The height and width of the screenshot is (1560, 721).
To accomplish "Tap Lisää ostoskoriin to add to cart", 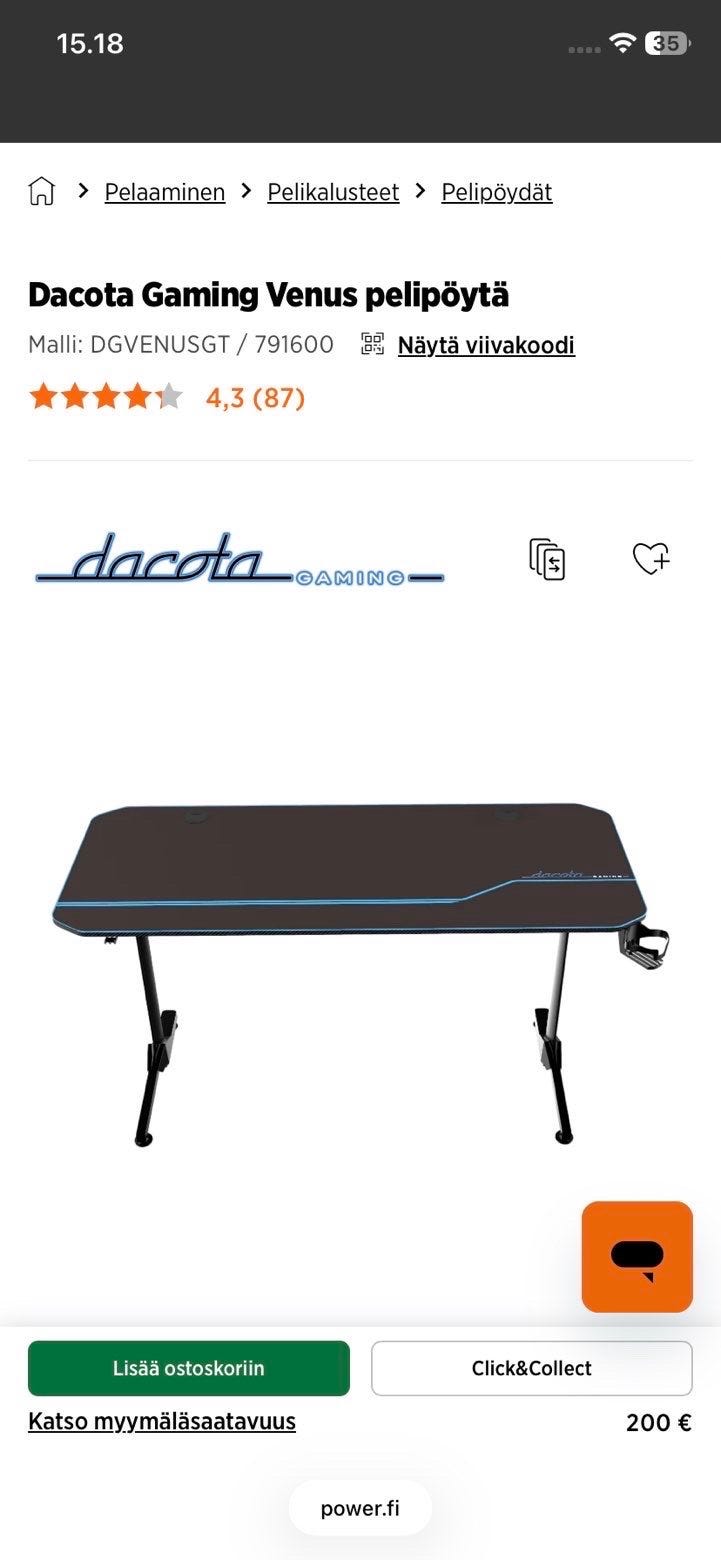I will [x=189, y=1368].
